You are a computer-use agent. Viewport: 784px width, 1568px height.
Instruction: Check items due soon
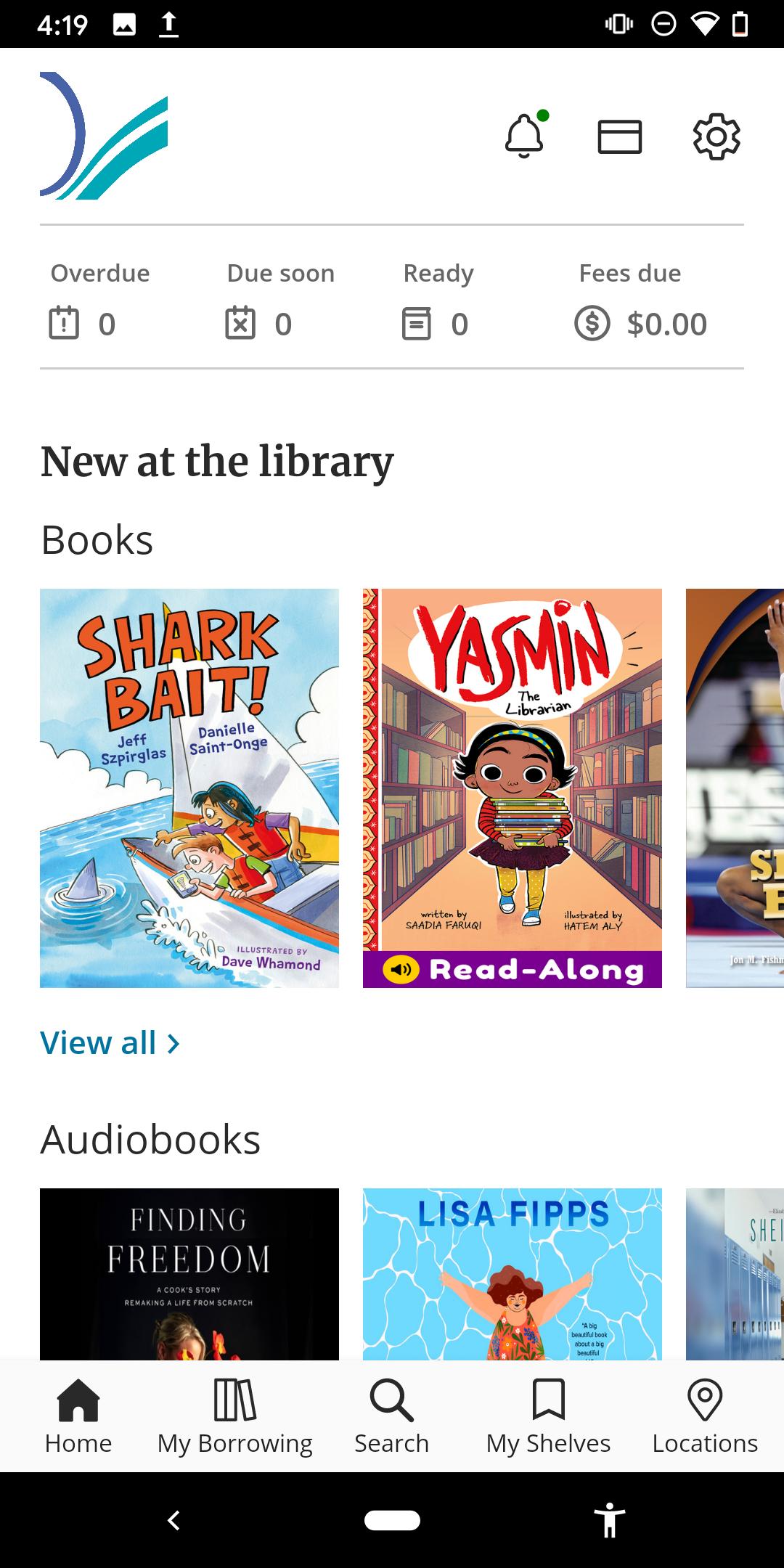(x=280, y=300)
